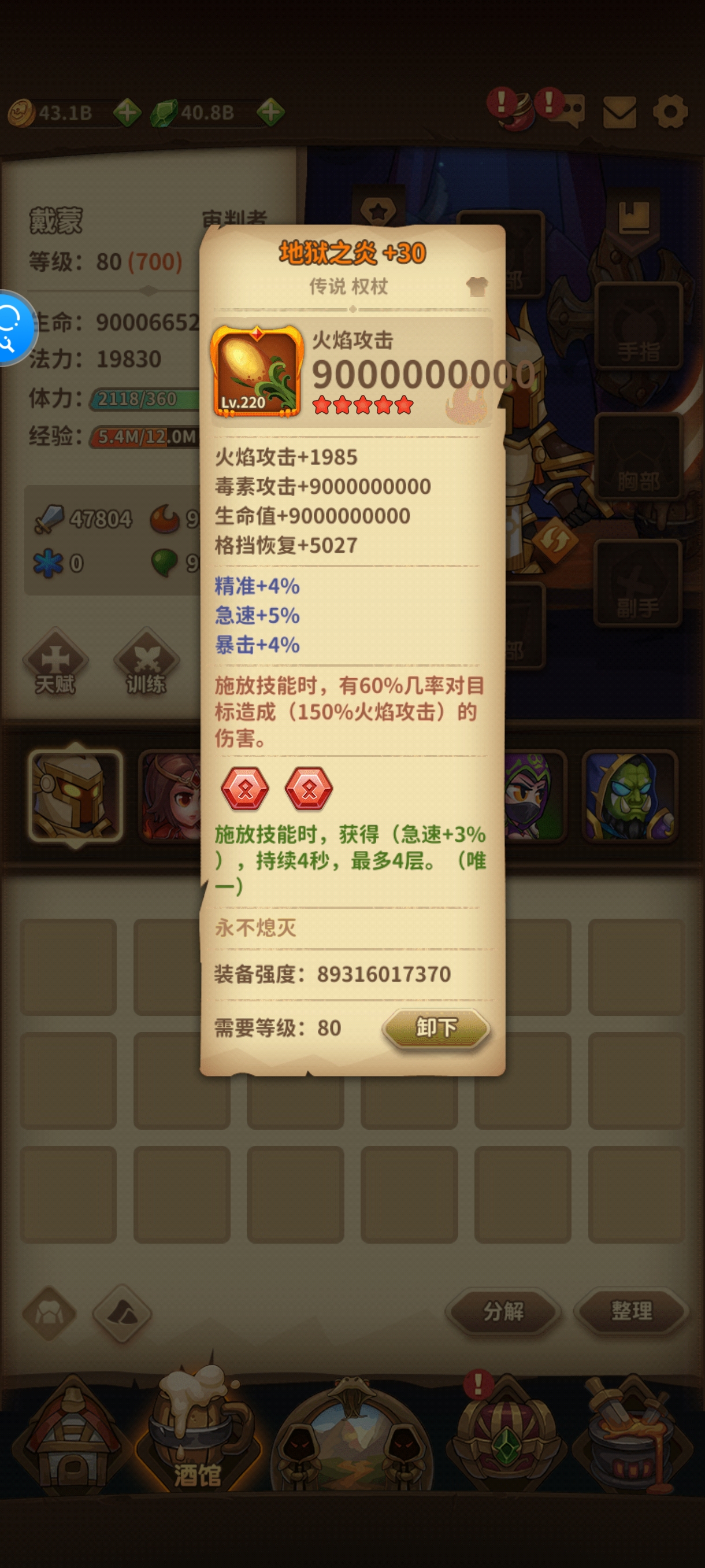Screen dimensions: 705x1568
Task: Tap the 整理 sort button
Action: coord(632,1311)
